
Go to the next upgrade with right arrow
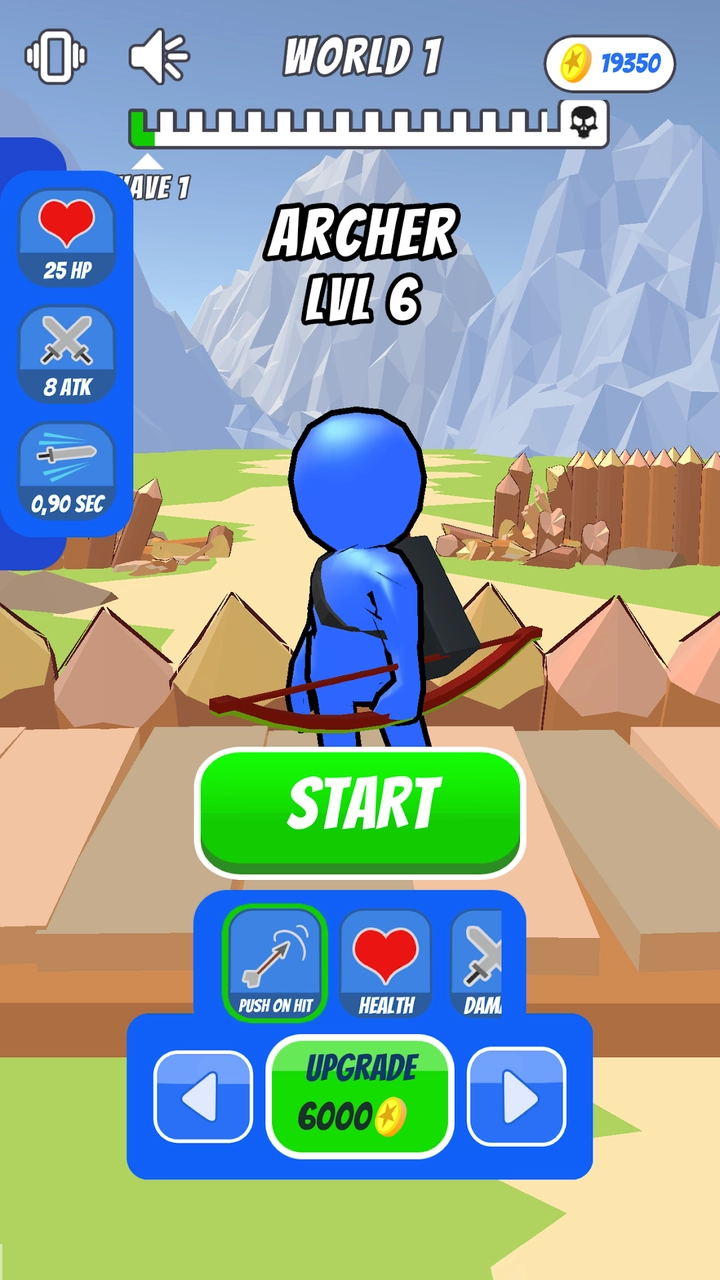tap(517, 1097)
